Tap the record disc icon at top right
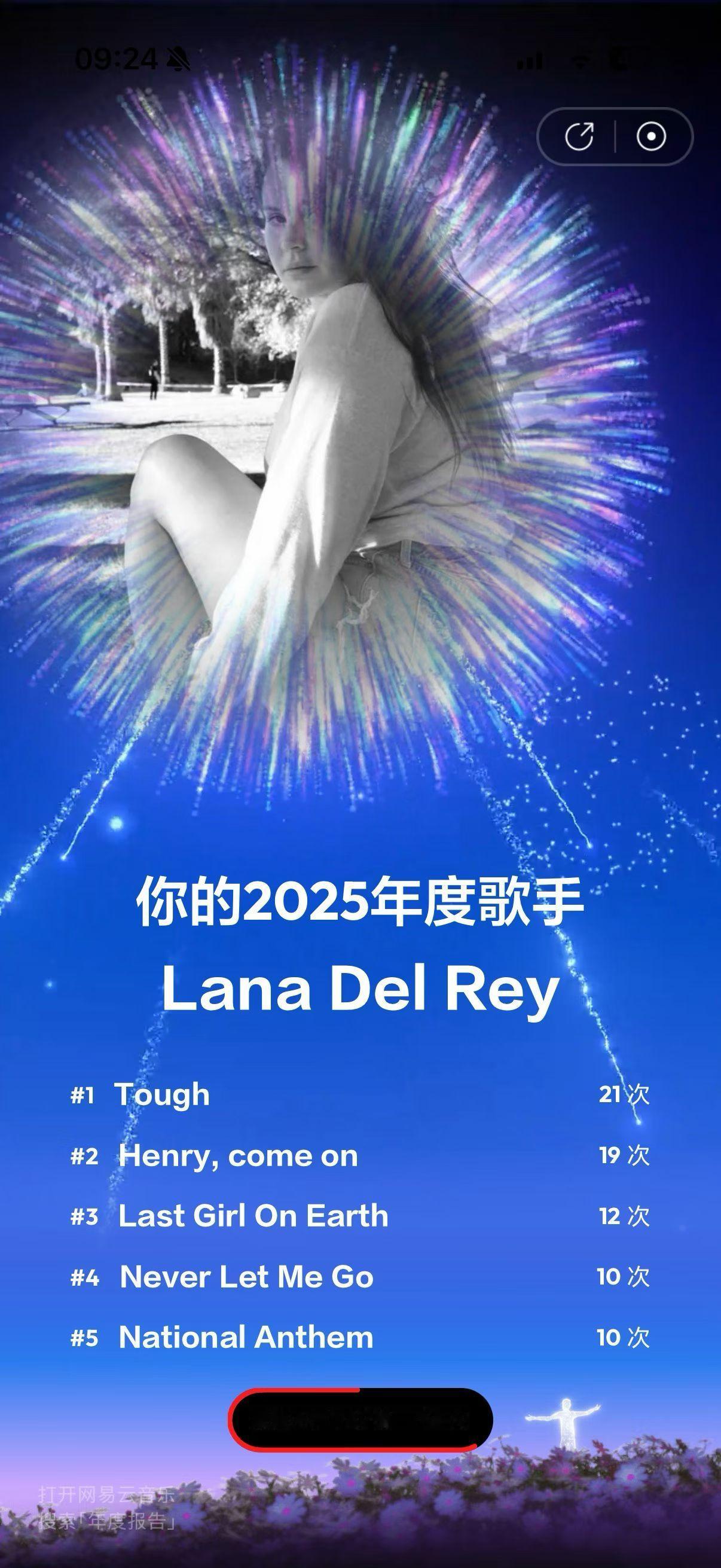721x1568 pixels. point(652,135)
